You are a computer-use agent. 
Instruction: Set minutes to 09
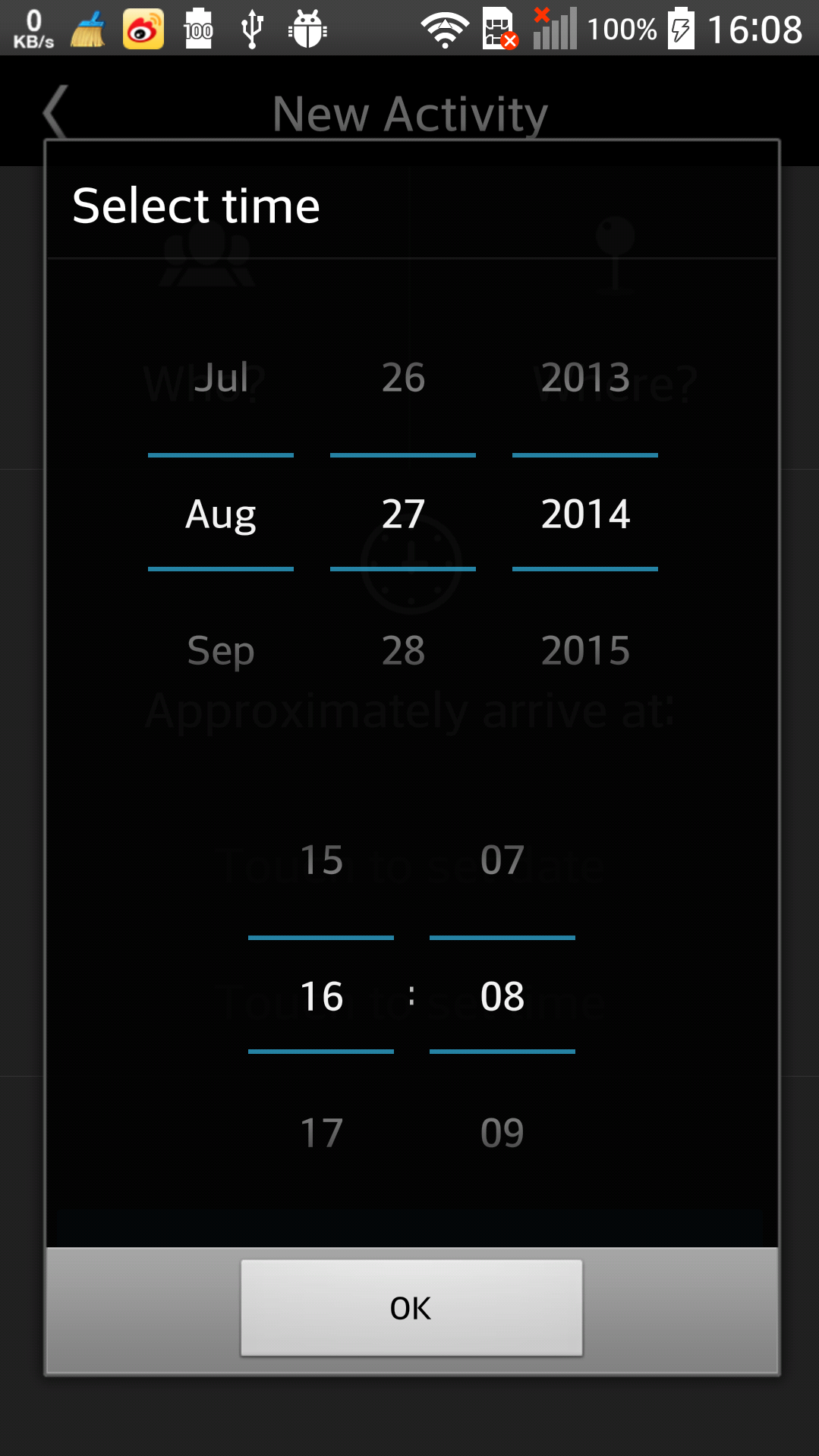(502, 1133)
